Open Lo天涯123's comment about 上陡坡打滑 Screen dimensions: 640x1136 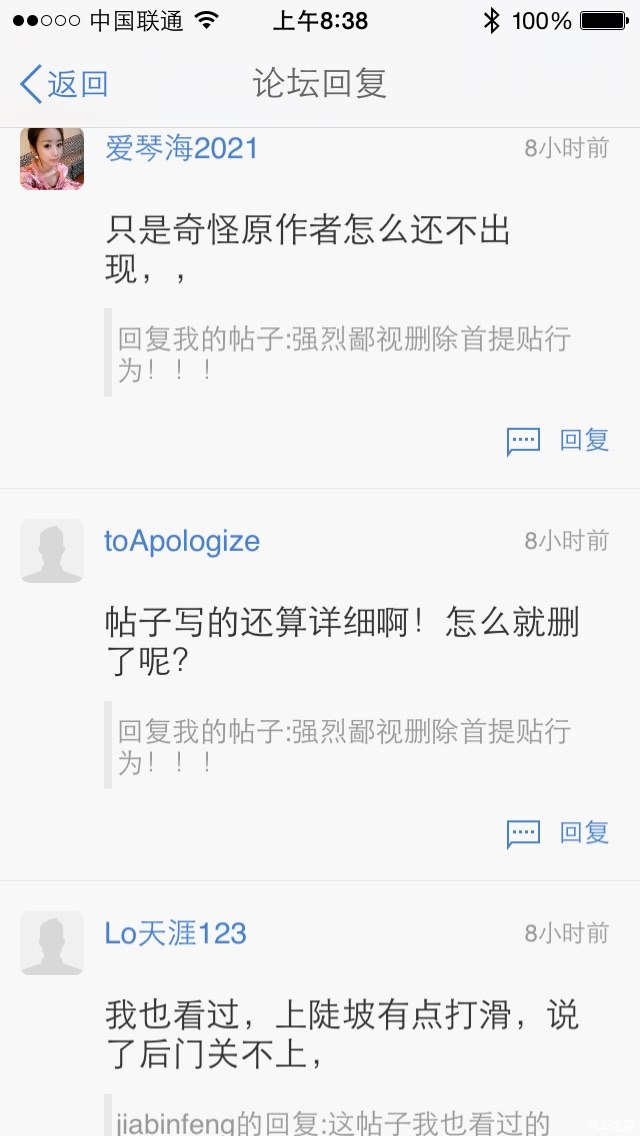[x=340, y=1034]
